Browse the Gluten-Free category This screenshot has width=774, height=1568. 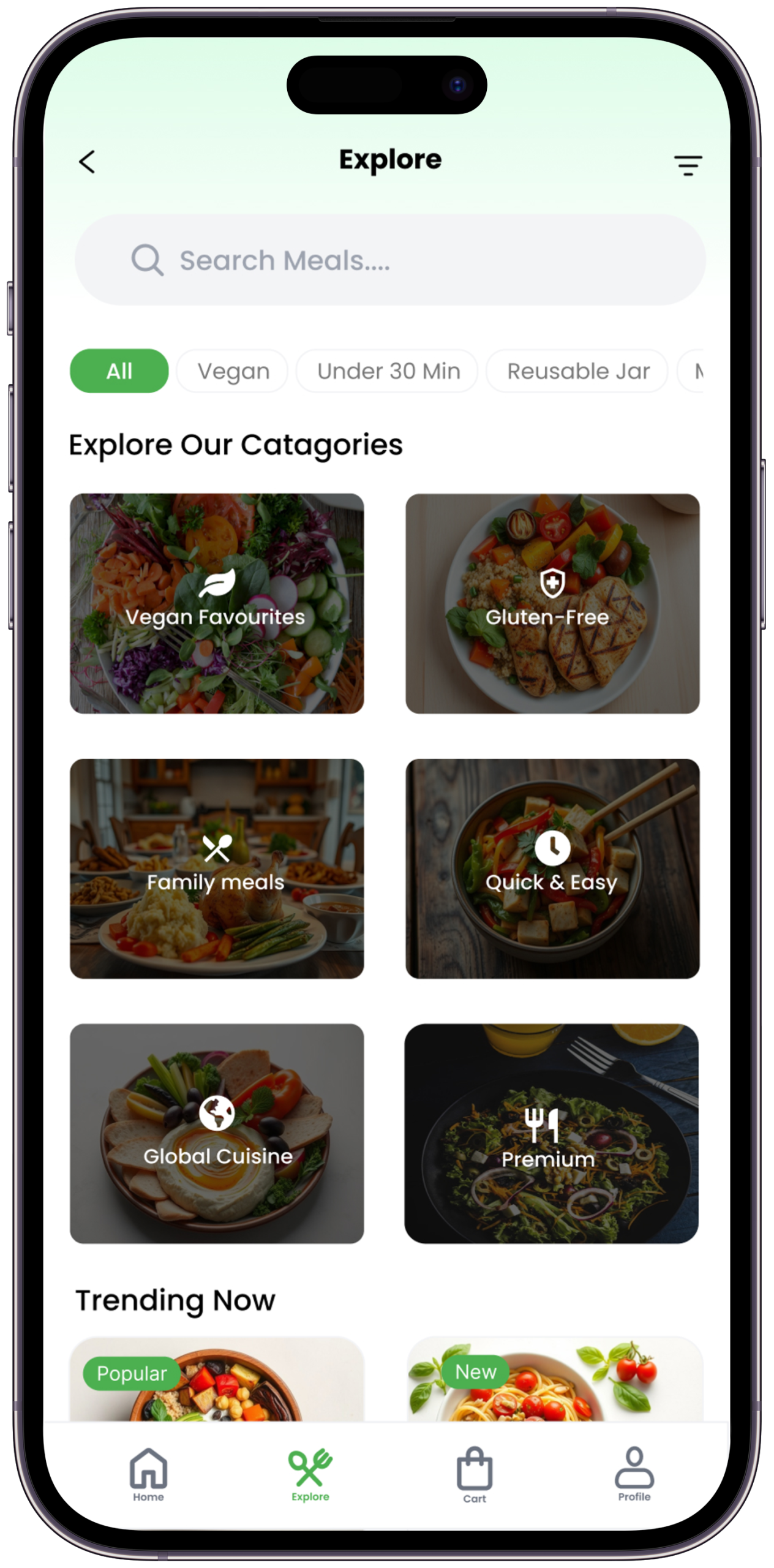[552, 603]
